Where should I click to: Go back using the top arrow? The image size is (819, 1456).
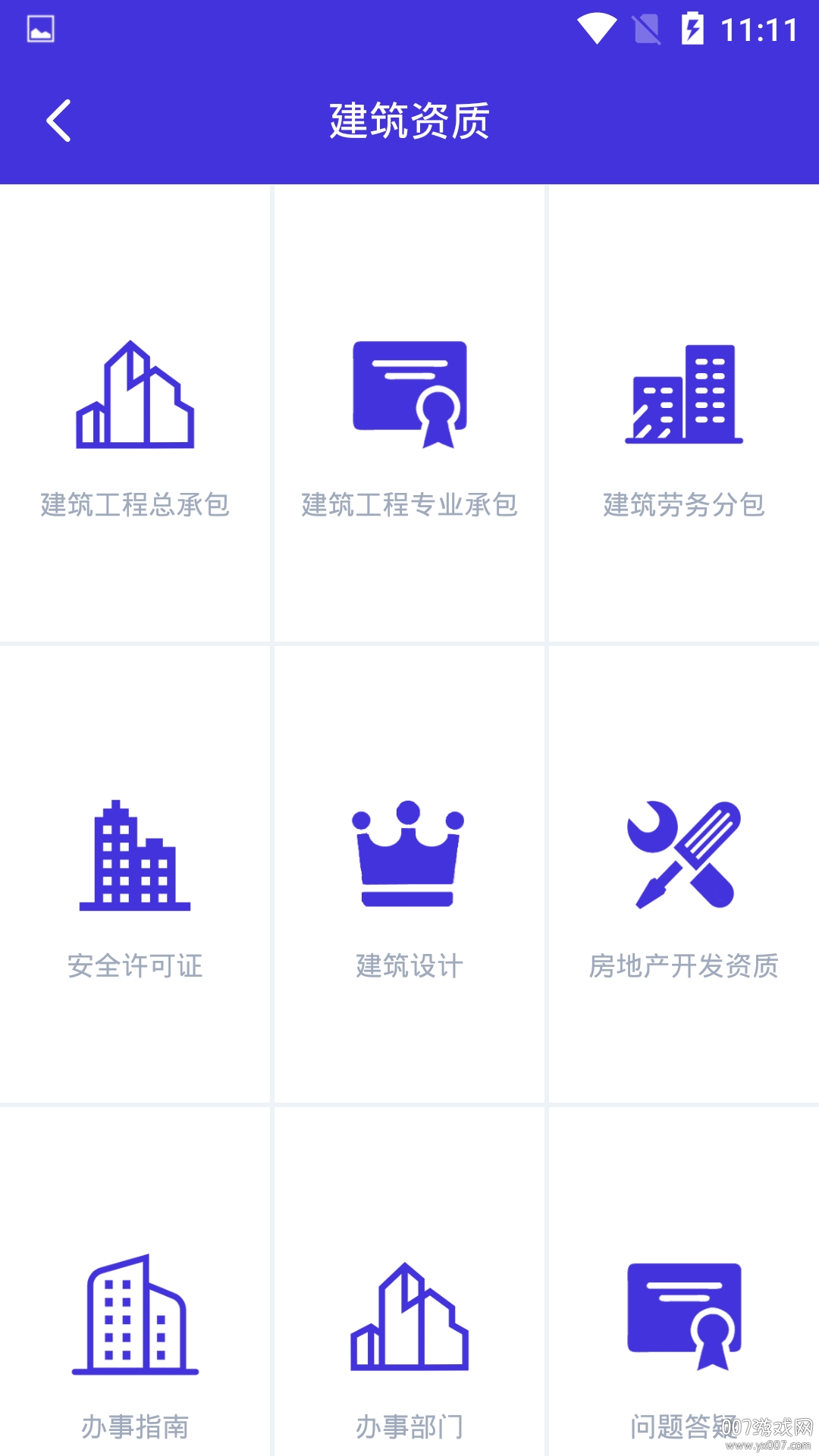point(58,121)
